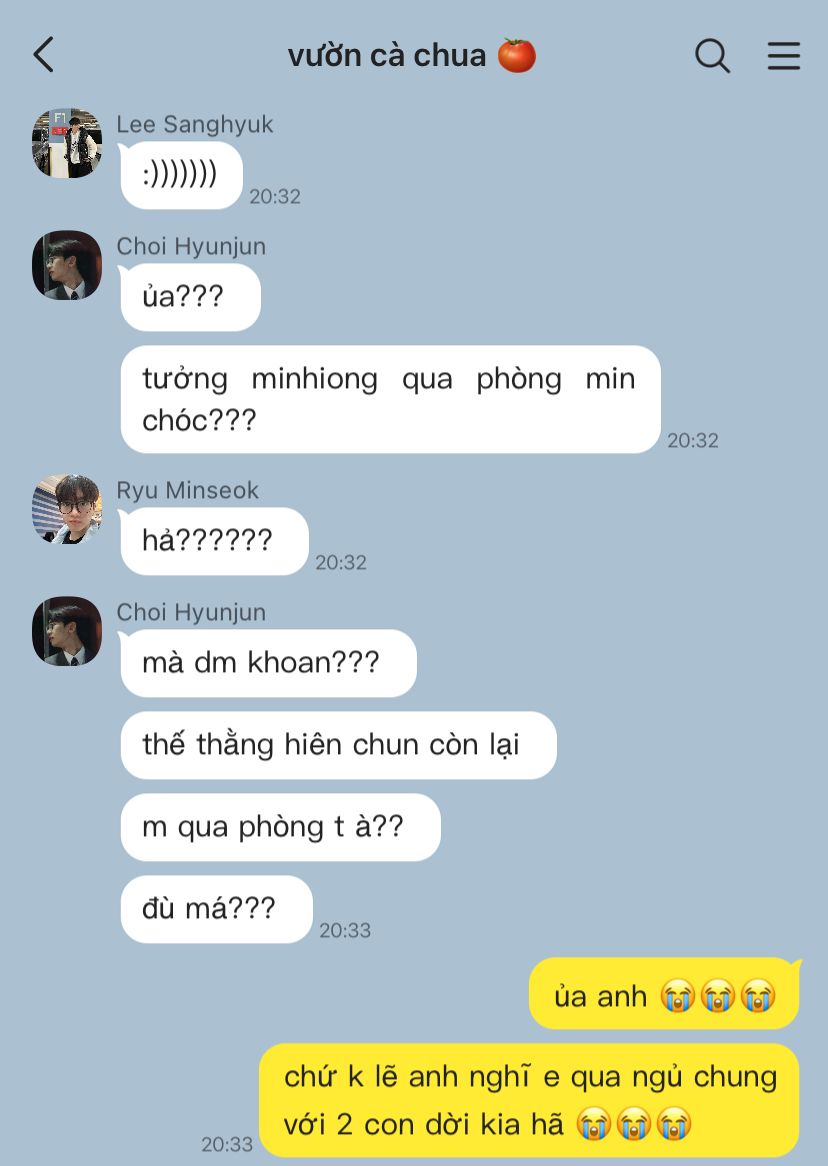
Task: Search messages in this chat
Action: 712,55
